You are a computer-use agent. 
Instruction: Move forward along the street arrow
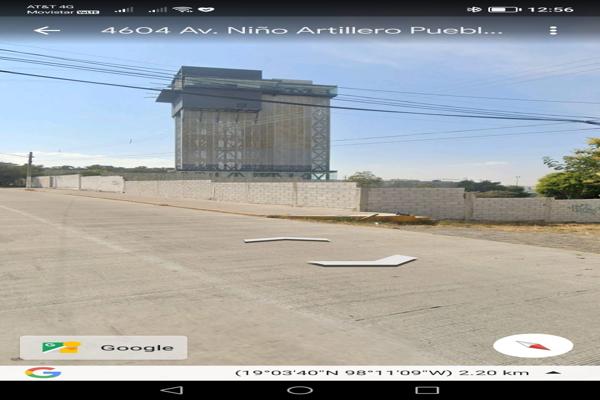[x=287, y=240]
